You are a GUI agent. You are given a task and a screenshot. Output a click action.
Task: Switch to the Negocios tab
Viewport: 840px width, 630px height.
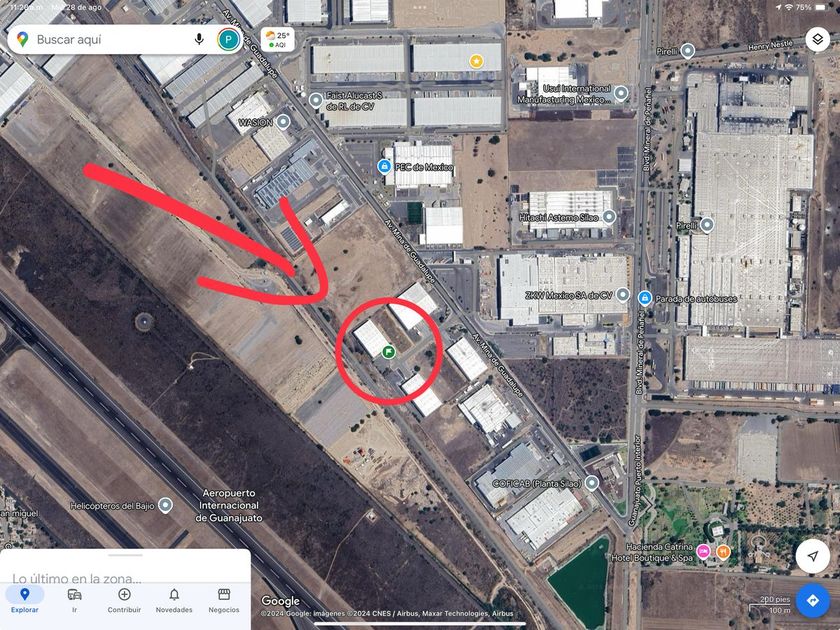click(224, 600)
